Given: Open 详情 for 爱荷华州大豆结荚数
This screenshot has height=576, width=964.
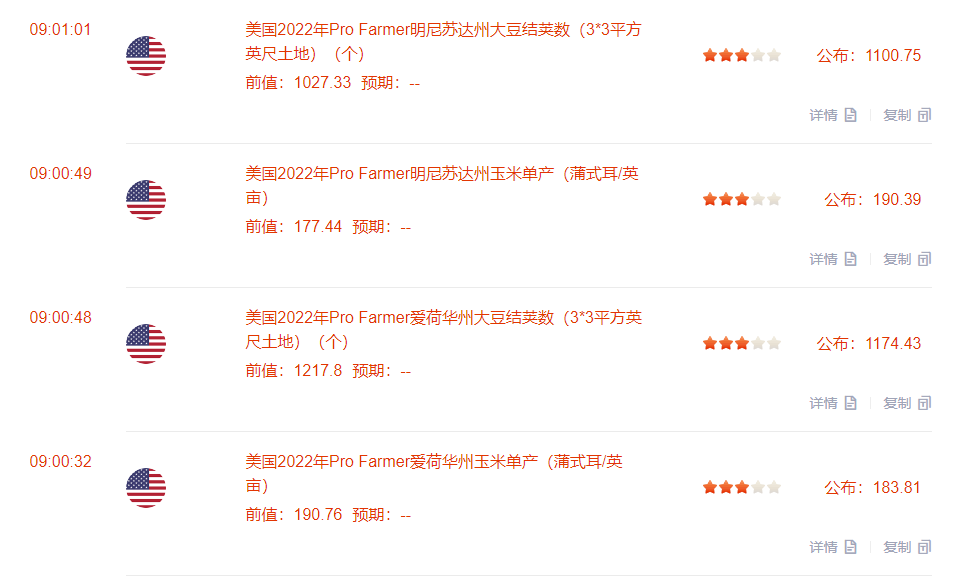Looking at the screenshot, I should tap(832, 403).
